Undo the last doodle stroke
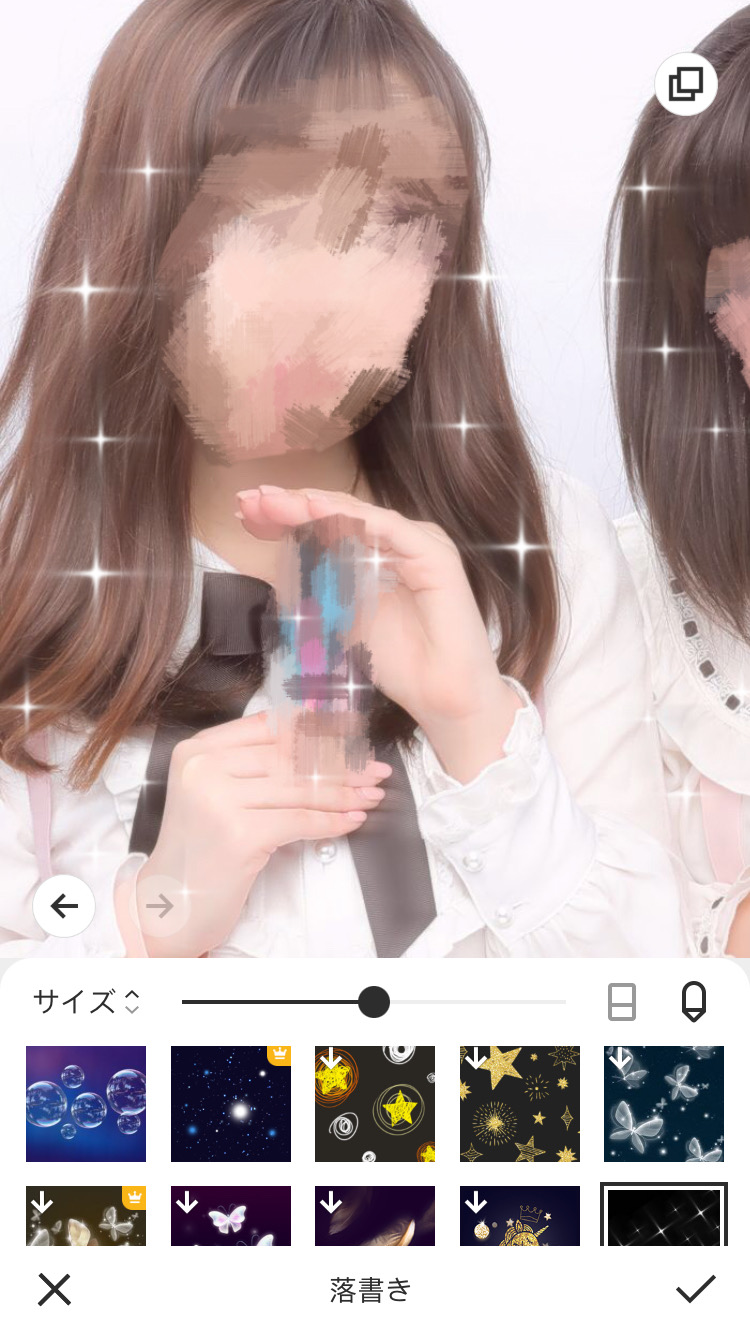 click(x=64, y=907)
